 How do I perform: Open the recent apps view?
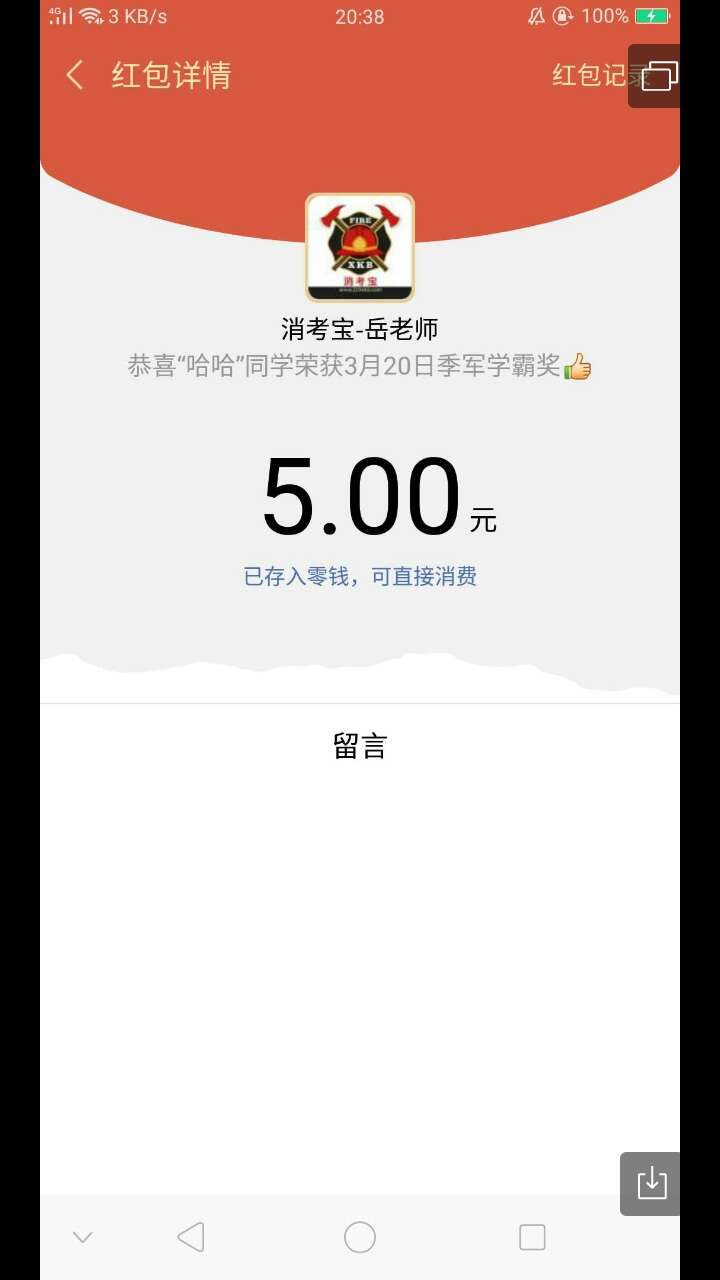point(532,1237)
